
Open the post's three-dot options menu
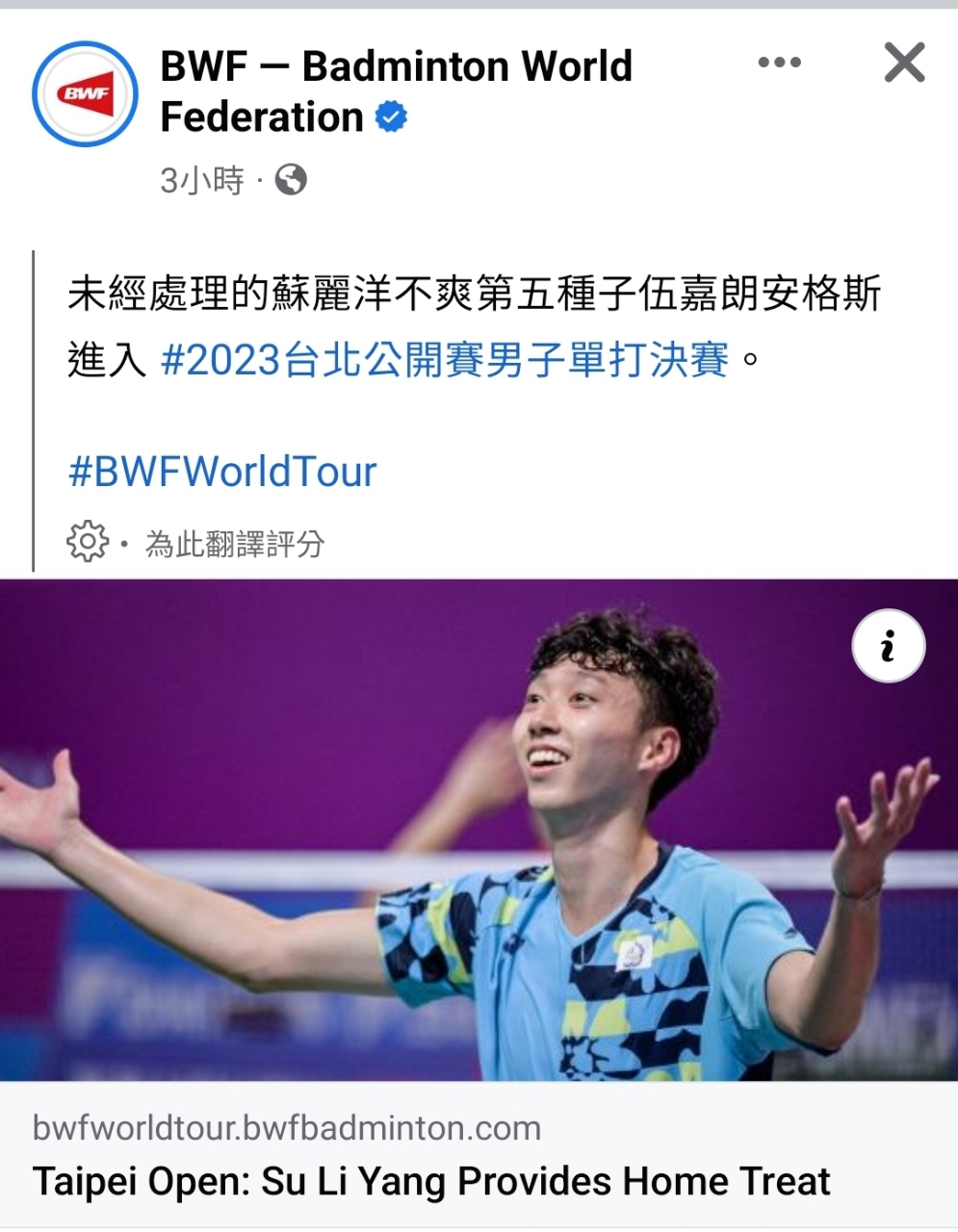(x=779, y=64)
